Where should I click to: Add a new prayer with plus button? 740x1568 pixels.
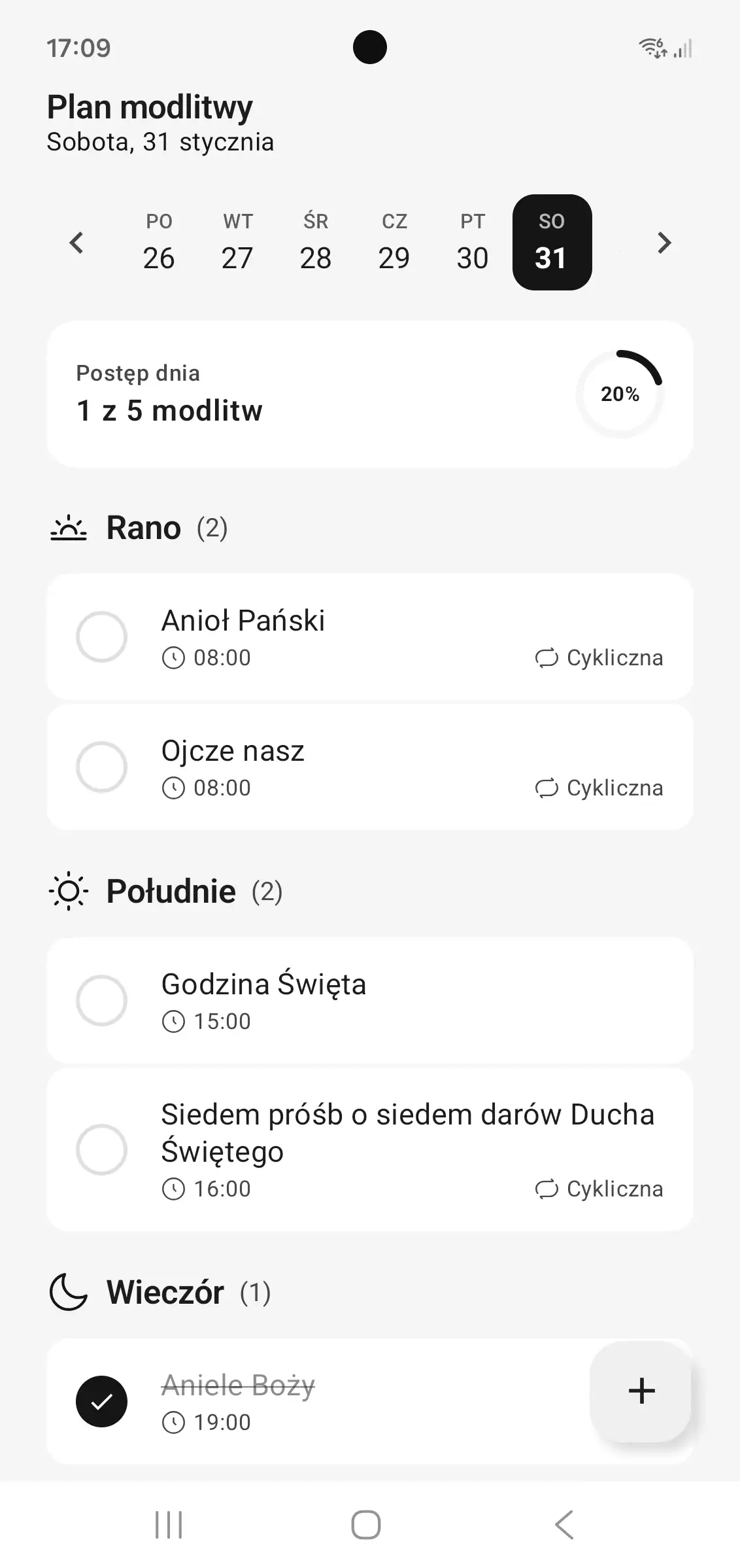641,1391
